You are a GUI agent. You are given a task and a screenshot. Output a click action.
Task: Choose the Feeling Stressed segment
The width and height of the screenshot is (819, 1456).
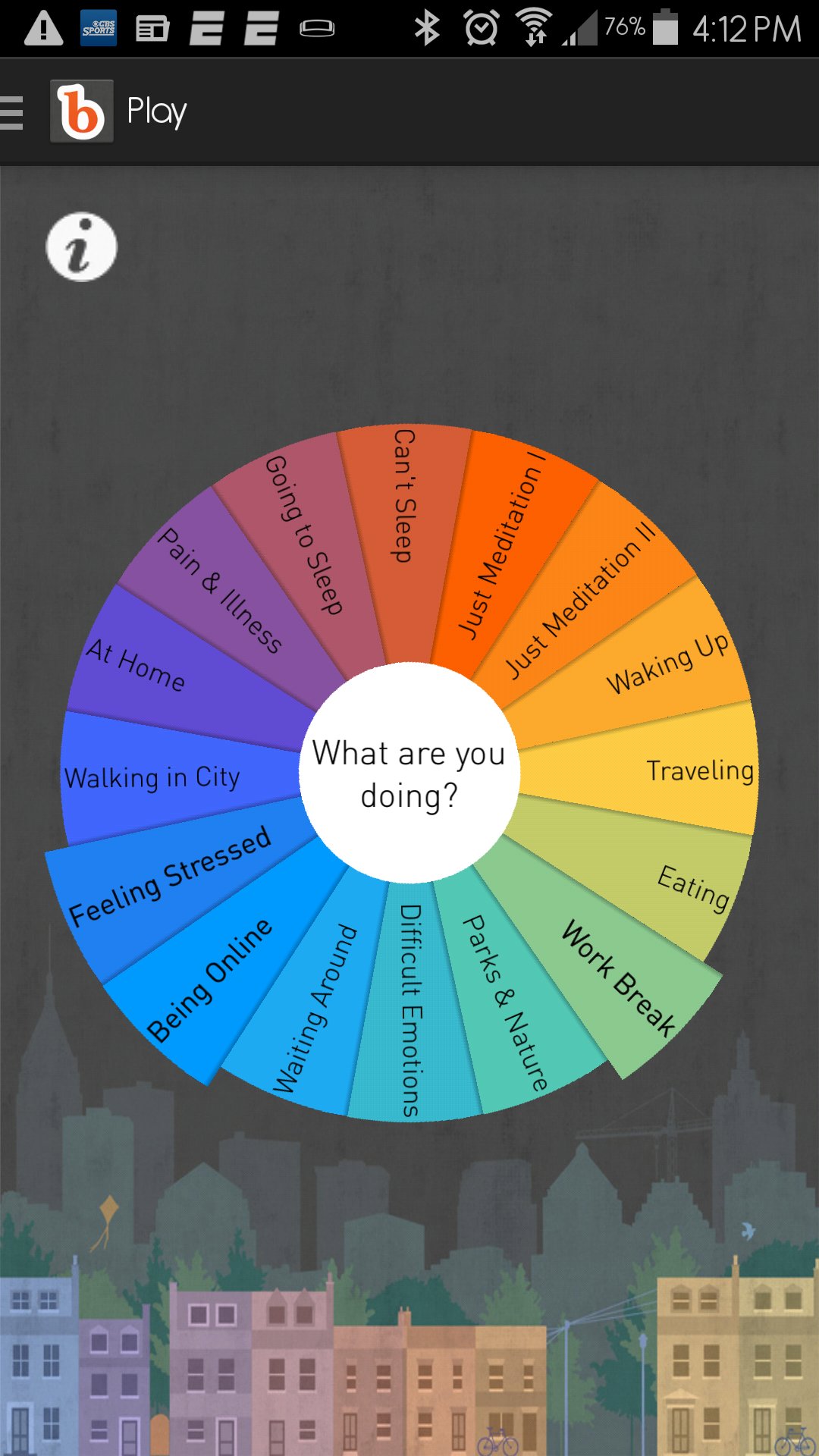click(167, 880)
